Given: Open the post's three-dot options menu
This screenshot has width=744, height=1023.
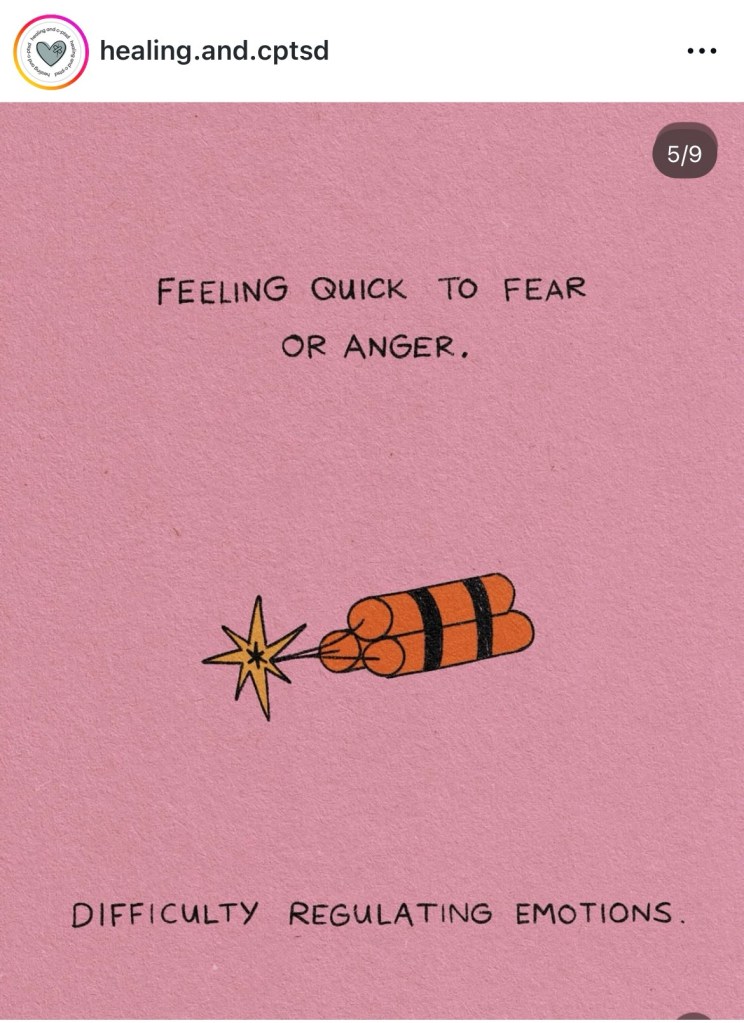Looking at the screenshot, I should pyautogui.click(x=701, y=51).
